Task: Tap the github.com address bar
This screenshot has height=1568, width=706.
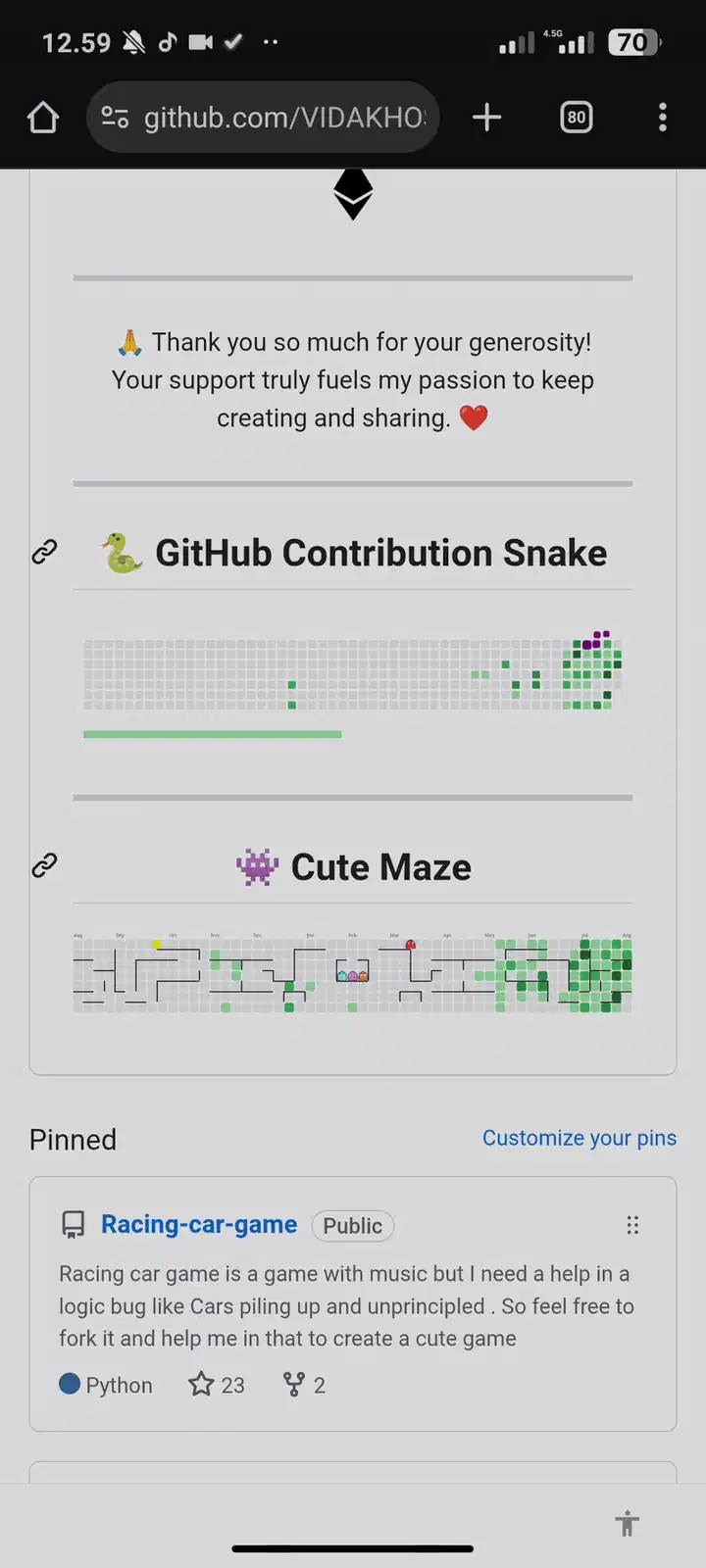Action: (x=263, y=118)
